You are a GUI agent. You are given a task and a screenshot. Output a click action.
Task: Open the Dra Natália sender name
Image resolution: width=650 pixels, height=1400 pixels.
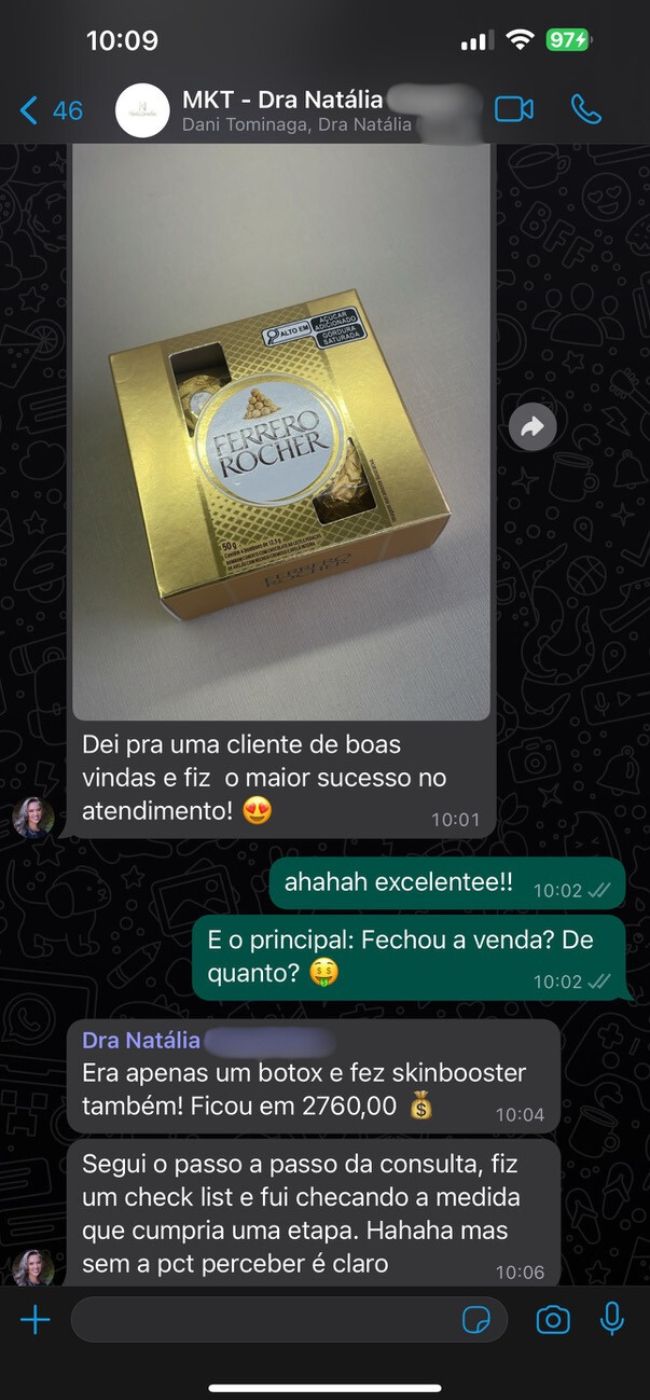click(140, 1041)
